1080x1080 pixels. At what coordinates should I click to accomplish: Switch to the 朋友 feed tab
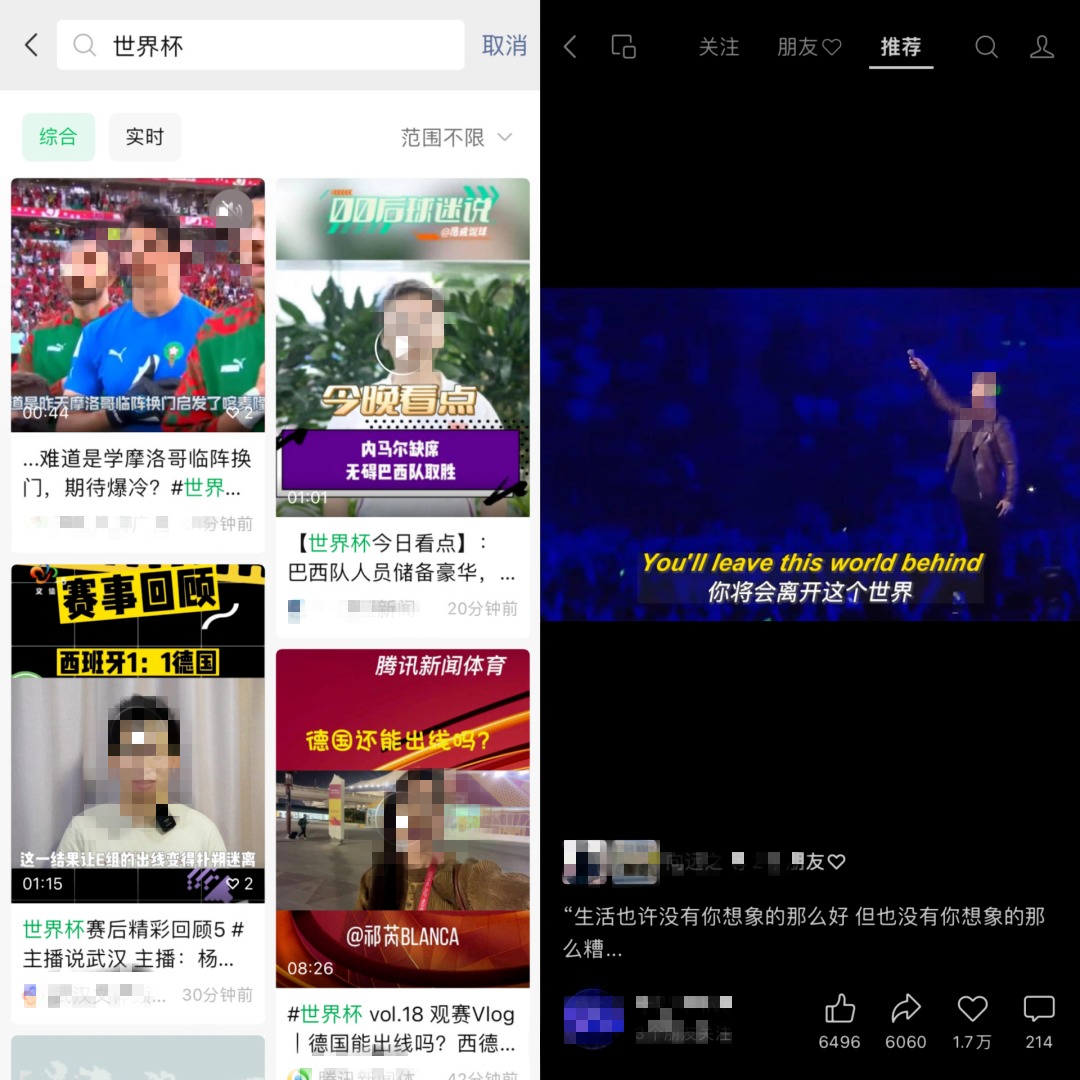tap(809, 47)
